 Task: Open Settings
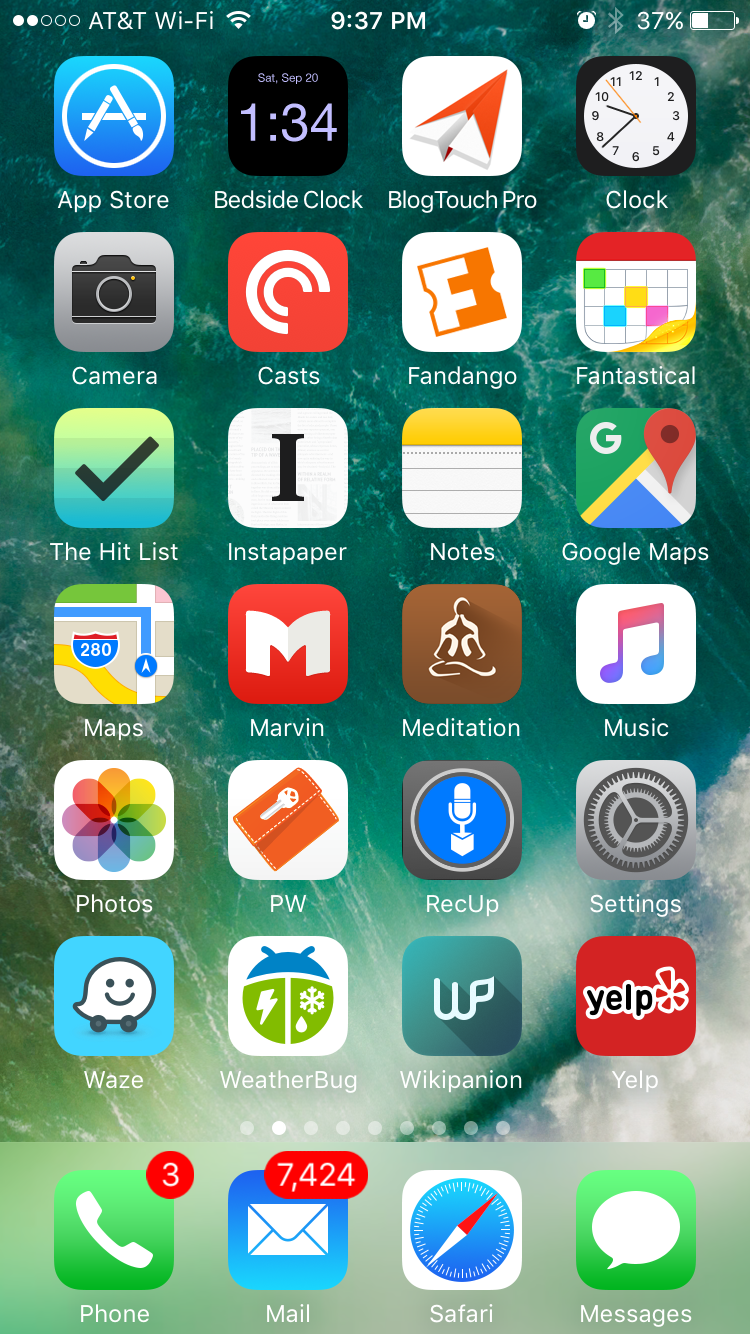tap(636, 820)
